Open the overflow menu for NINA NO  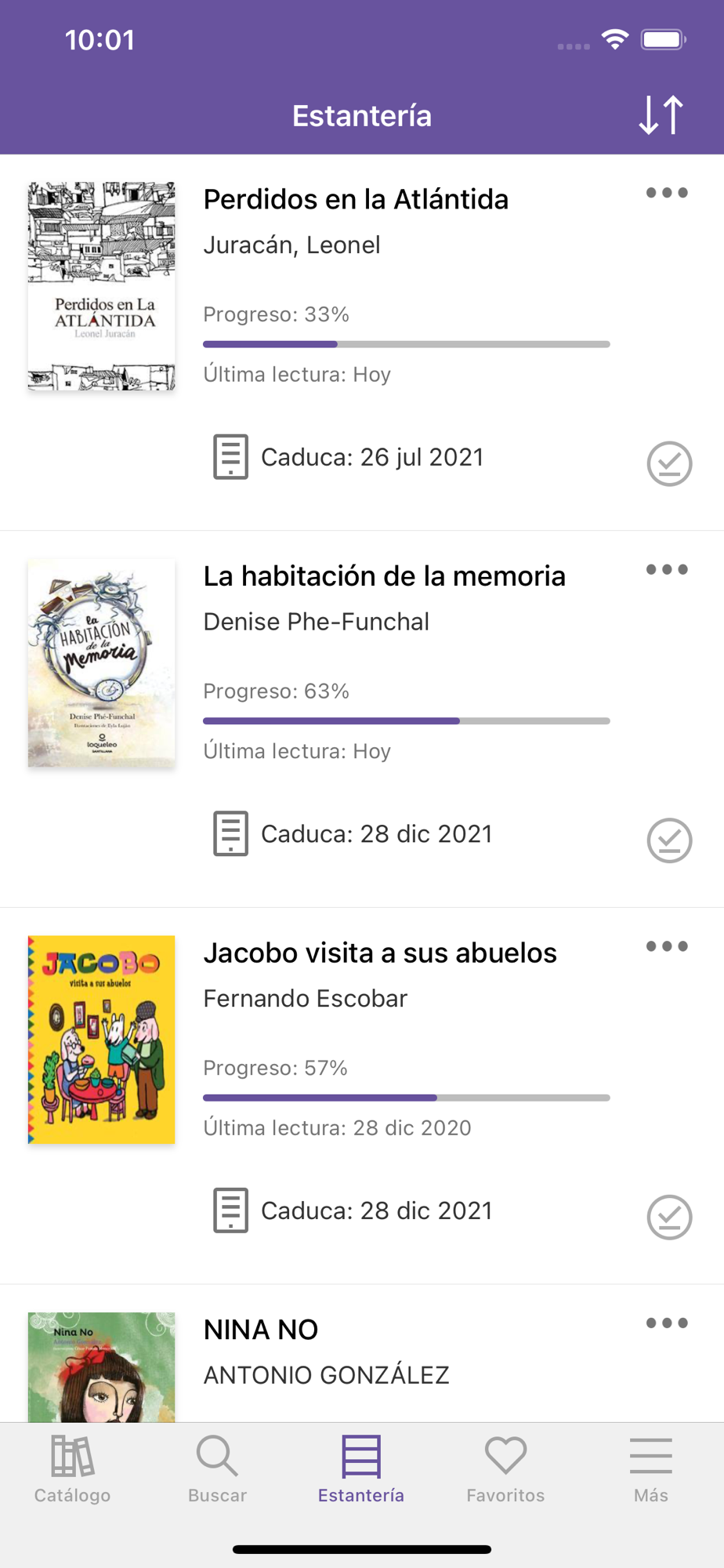(667, 1323)
